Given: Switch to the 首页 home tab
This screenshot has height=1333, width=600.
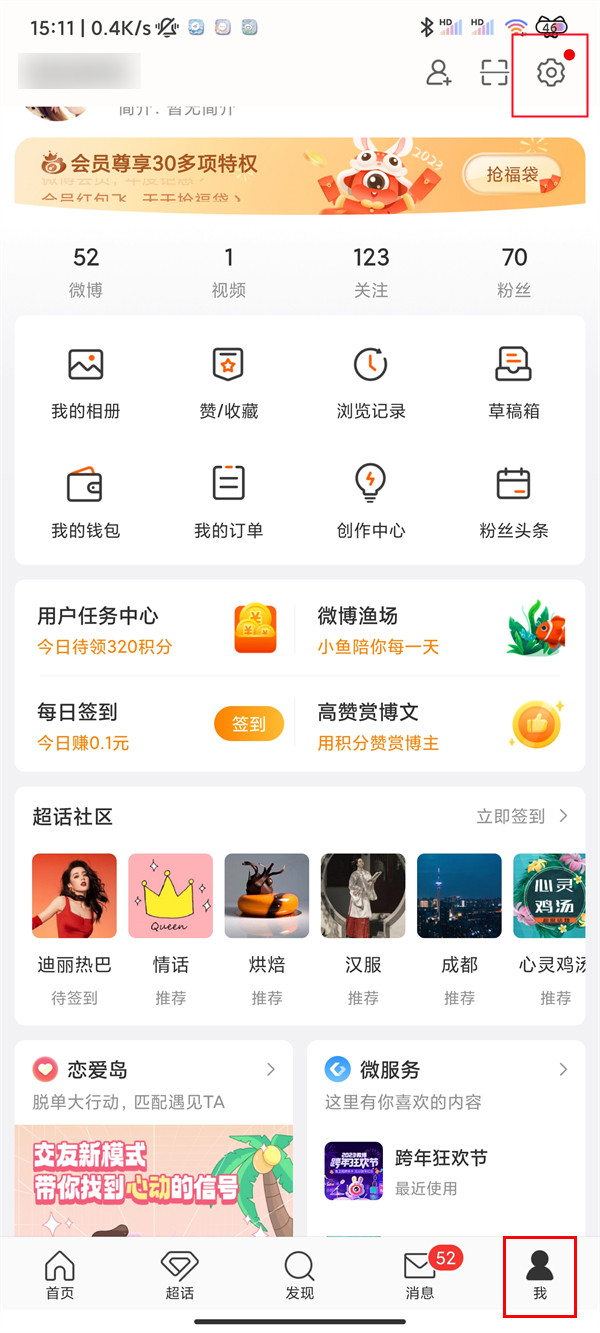Looking at the screenshot, I should pyautogui.click(x=60, y=1275).
